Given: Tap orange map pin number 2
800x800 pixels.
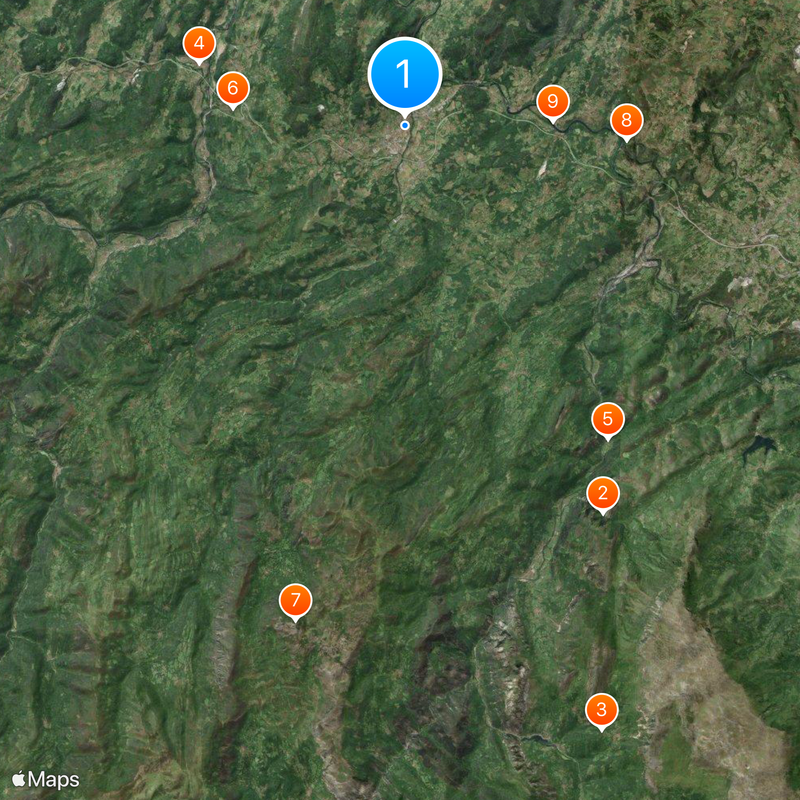Looking at the screenshot, I should pyautogui.click(x=602, y=493).
